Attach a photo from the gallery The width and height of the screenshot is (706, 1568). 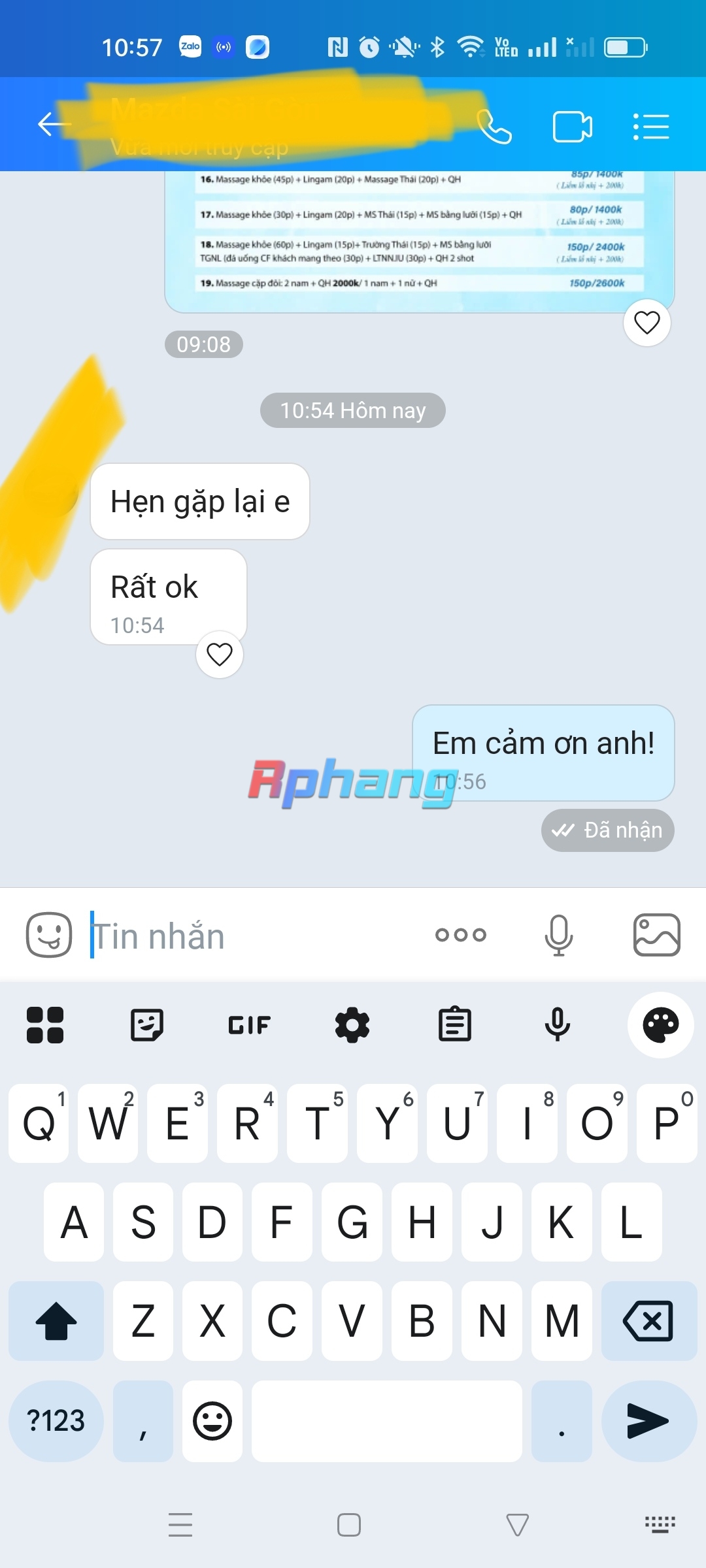tap(657, 935)
